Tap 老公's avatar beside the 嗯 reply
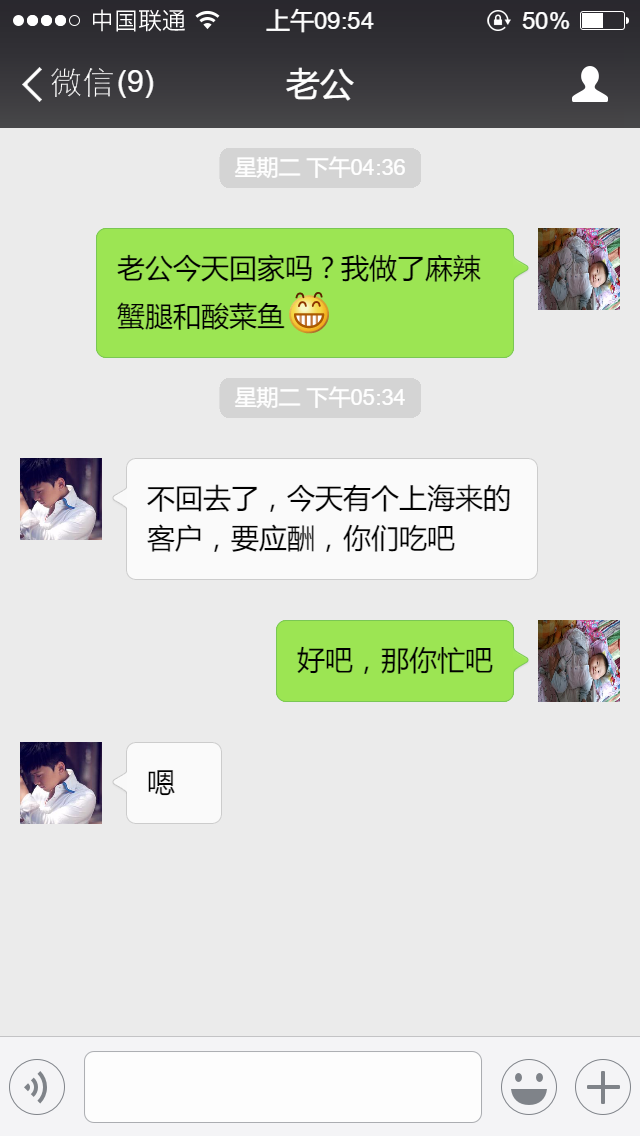This screenshot has height=1136, width=640. tap(61, 783)
